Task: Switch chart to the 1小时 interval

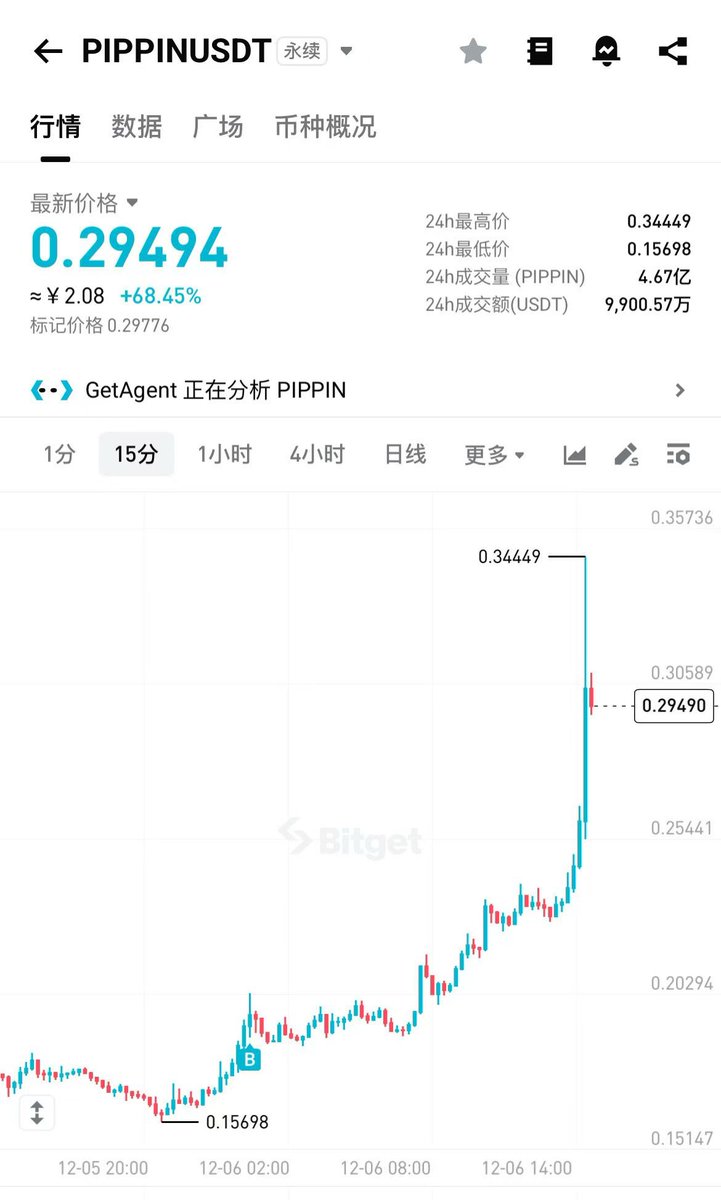Action: [224, 455]
